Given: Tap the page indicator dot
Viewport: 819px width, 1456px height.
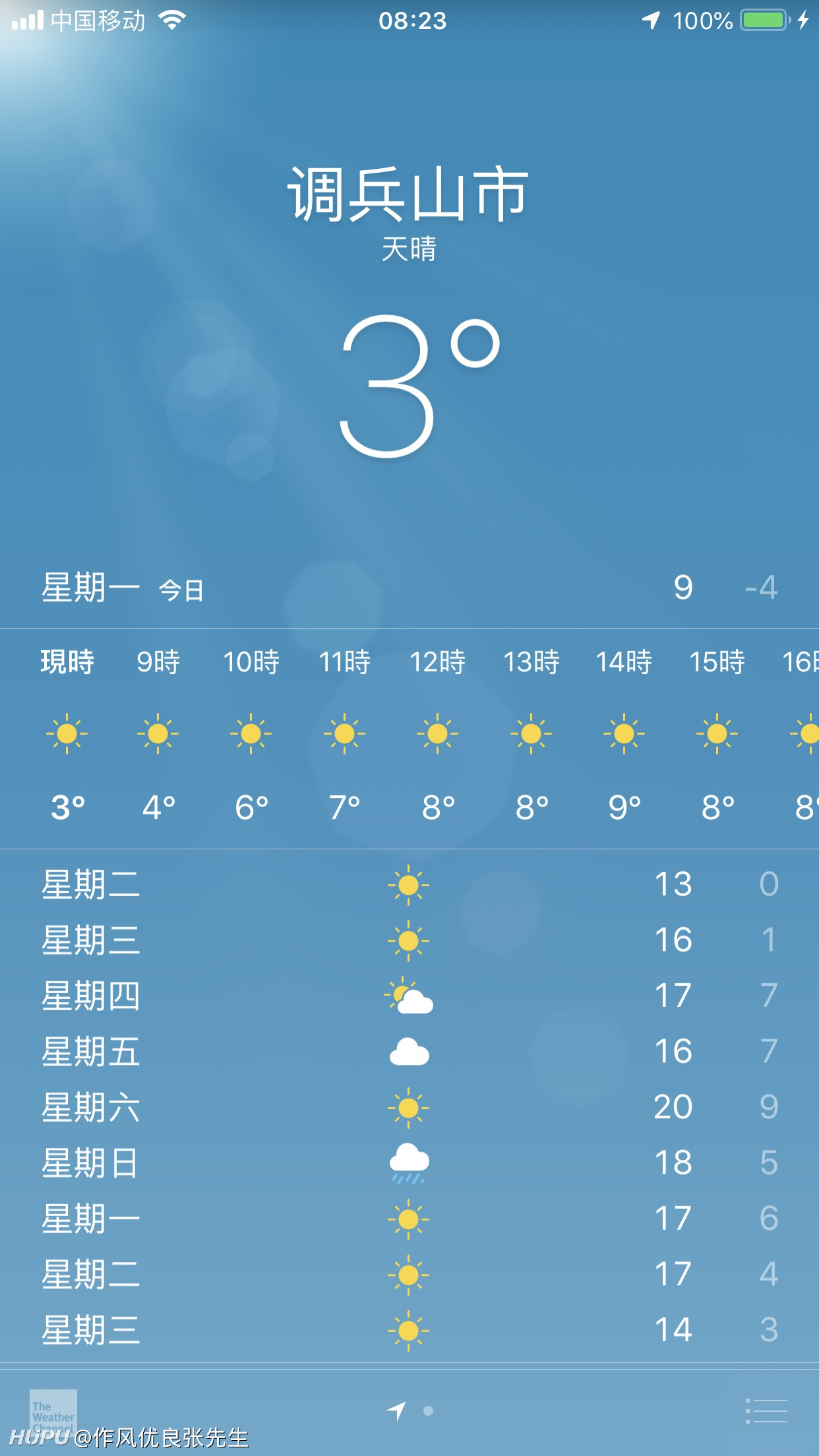Looking at the screenshot, I should tap(429, 1410).
